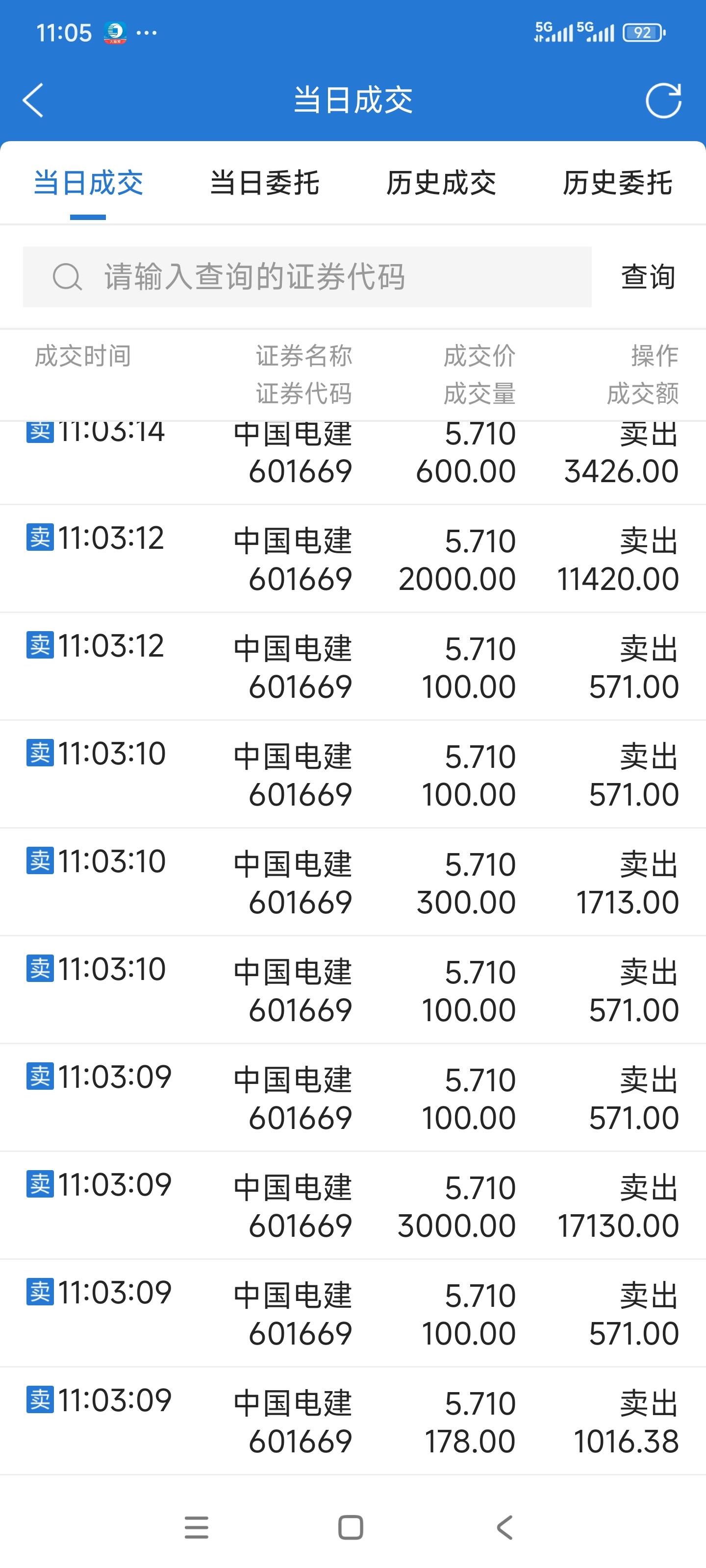Open the 300.00 share sale record
Screen dimensions: 706x1568
(353, 882)
